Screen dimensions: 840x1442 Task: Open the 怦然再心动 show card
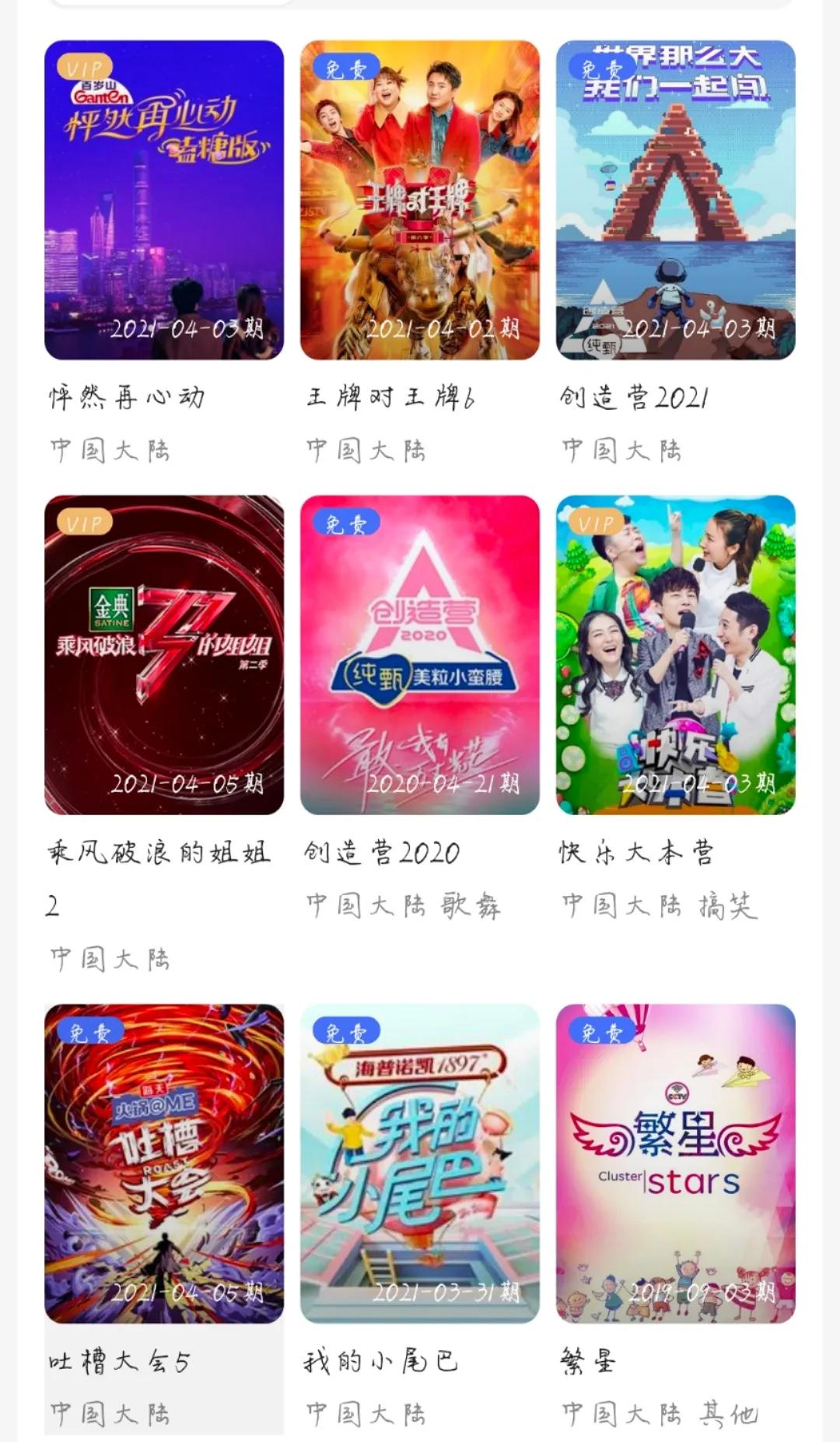[x=164, y=200]
